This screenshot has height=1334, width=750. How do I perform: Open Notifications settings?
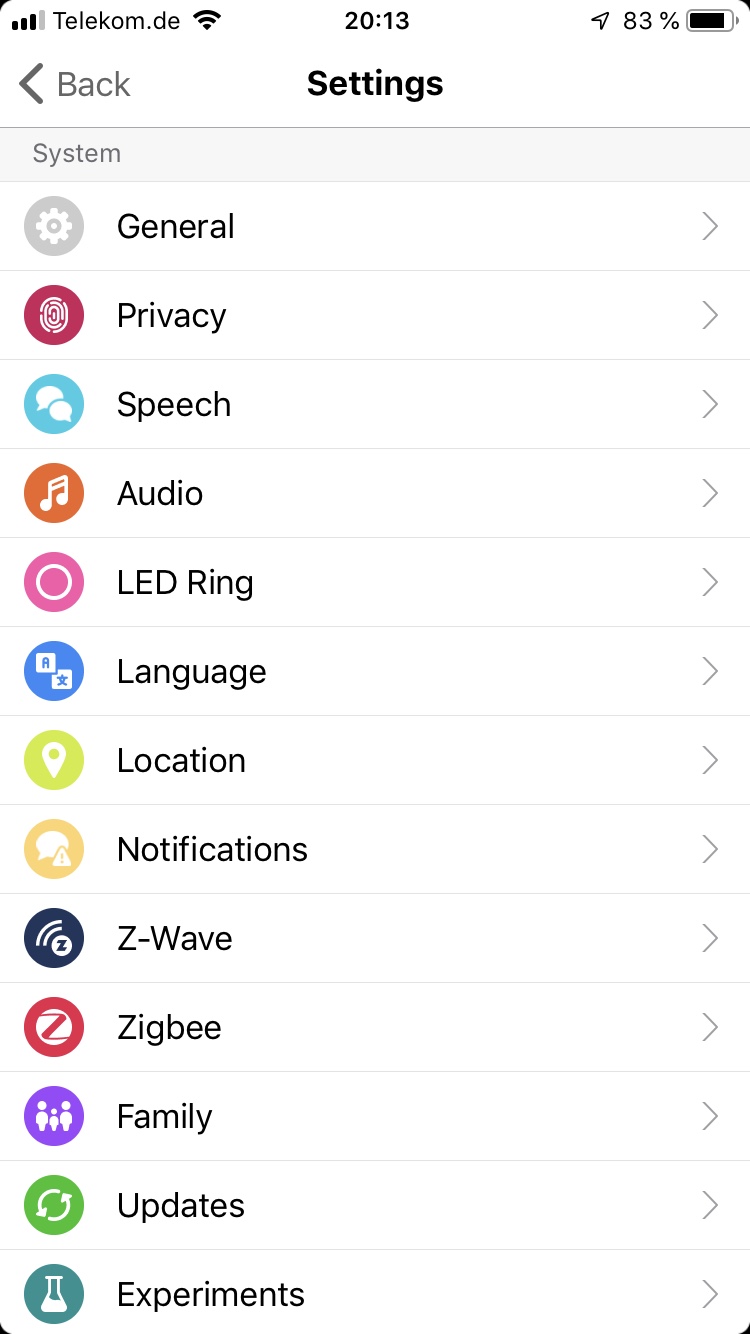click(x=375, y=850)
